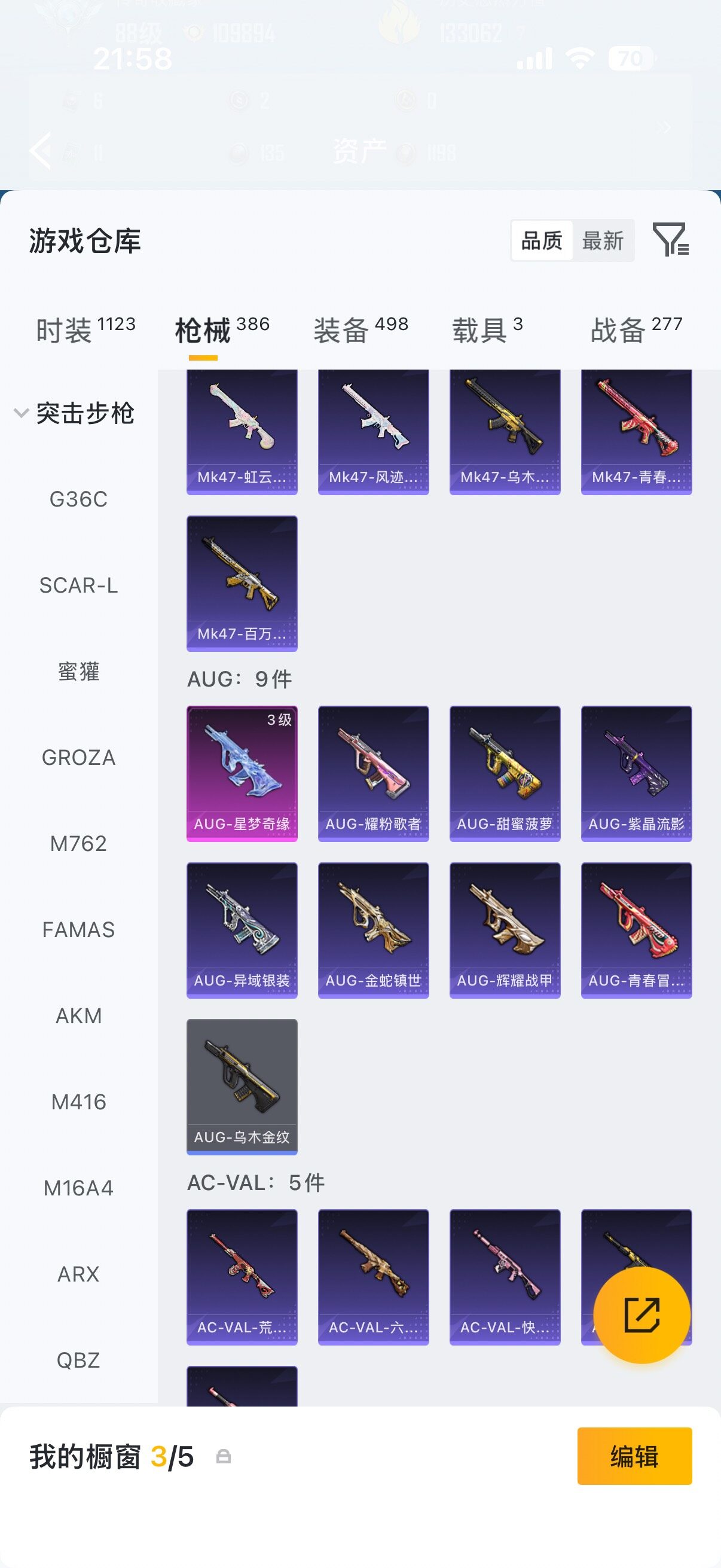The width and height of the screenshot is (721, 1568).
Task: Open the AUG-甜蜜菠萝 skin
Action: click(x=505, y=774)
